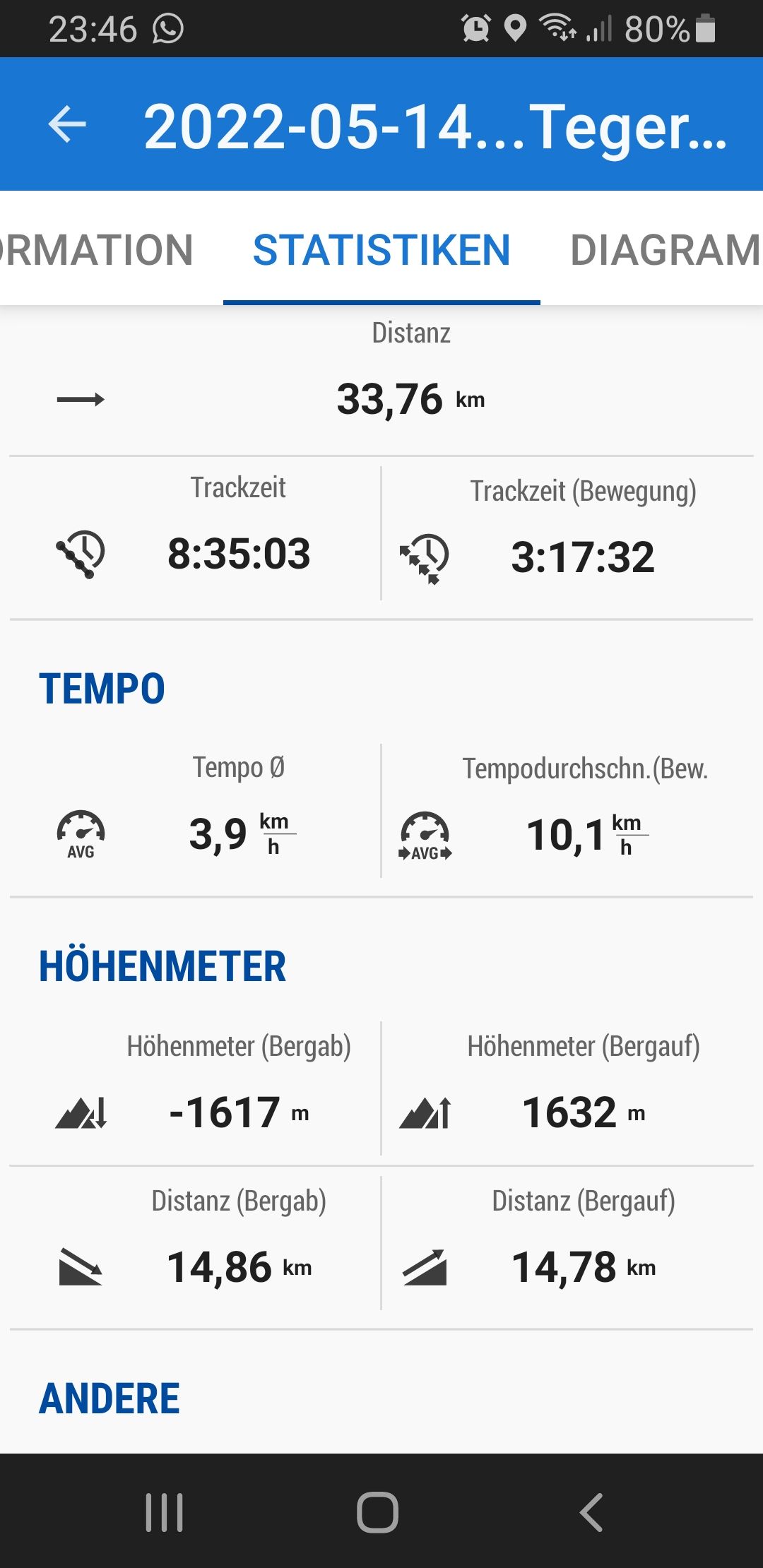Open recent apps from navigation bar
Image resolution: width=763 pixels, height=1568 pixels.
(x=165, y=1512)
